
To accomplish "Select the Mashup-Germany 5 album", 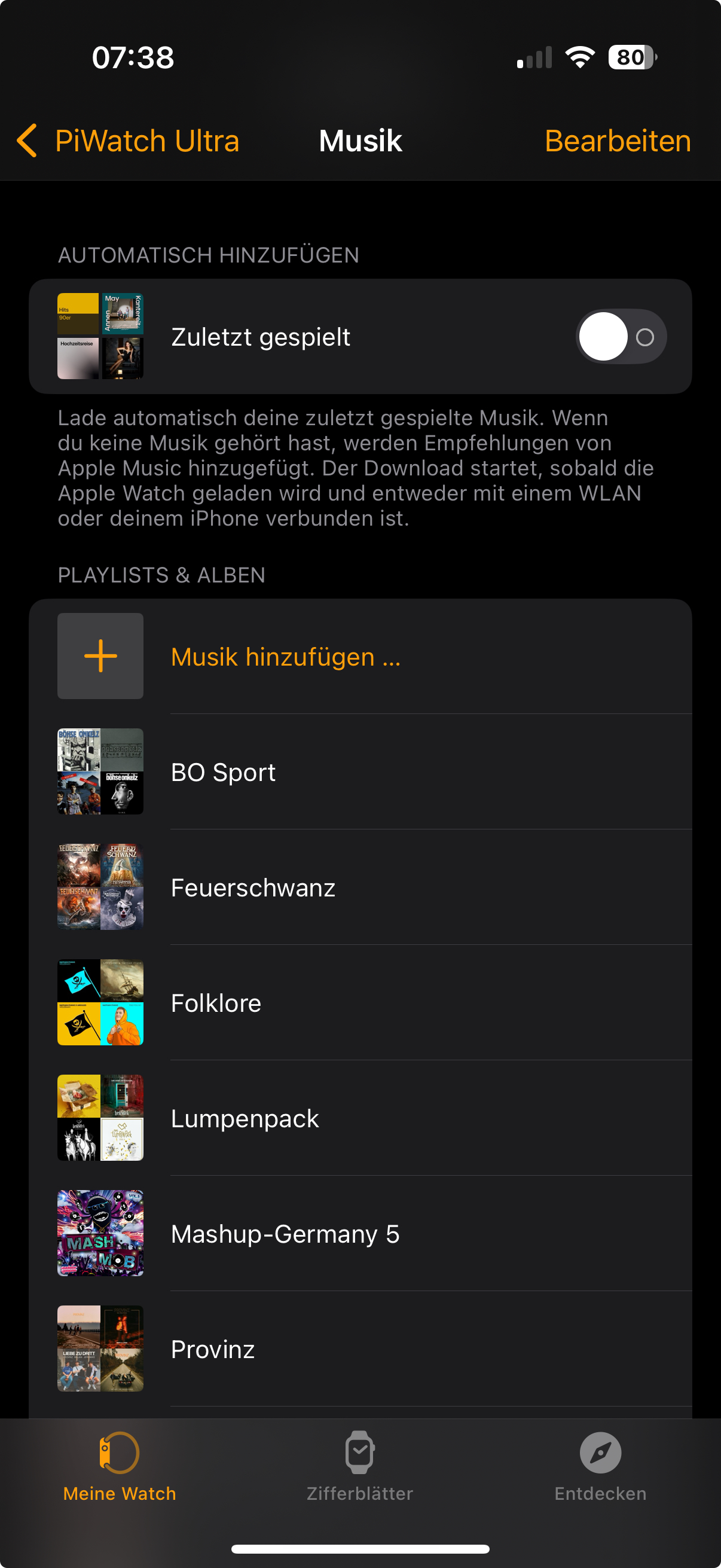I will click(285, 1233).
